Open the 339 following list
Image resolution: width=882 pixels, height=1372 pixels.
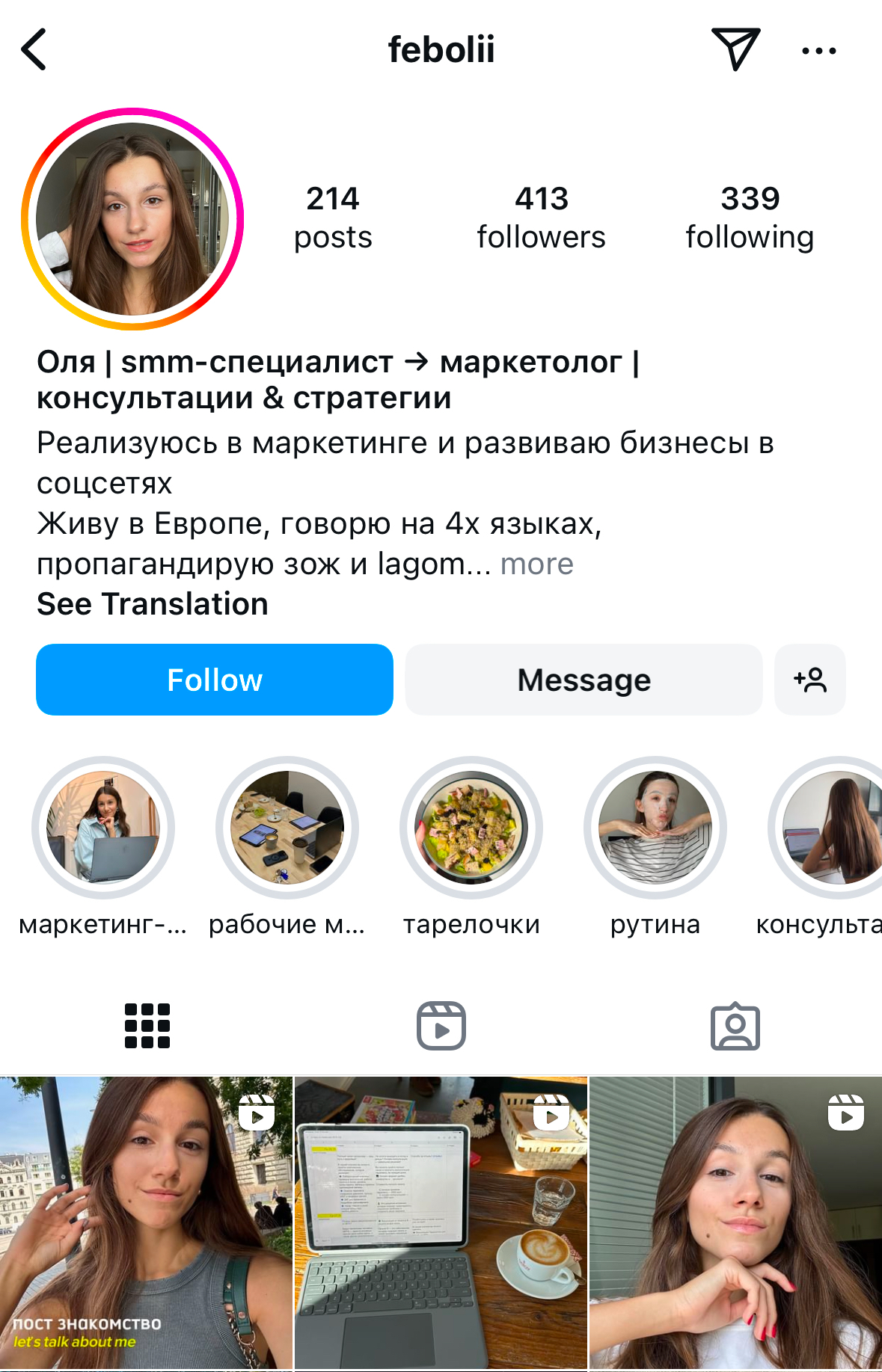[x=750, y=218]
